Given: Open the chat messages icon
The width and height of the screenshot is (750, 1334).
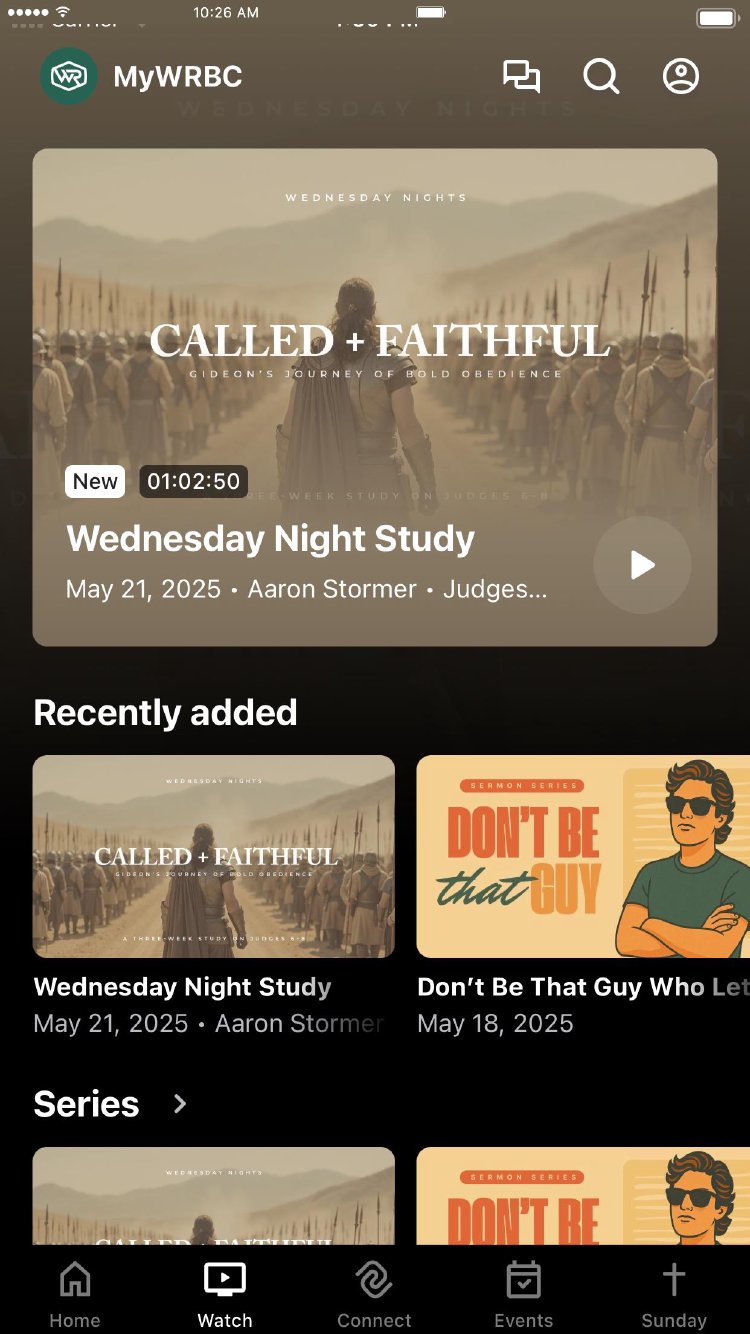Looking at the screenshot, I should pos(521,77).
